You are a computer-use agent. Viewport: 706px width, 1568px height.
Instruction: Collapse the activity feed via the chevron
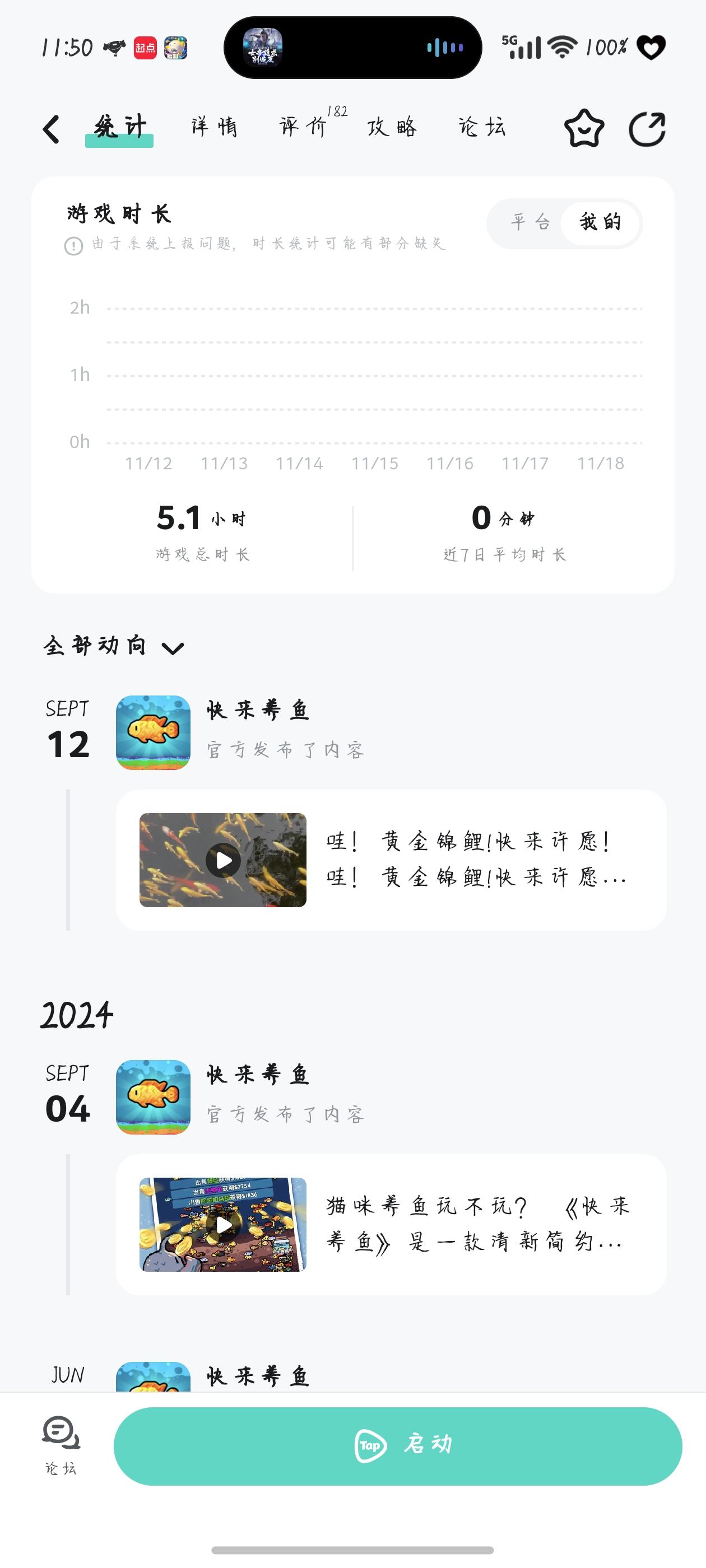tap(173, 648)
